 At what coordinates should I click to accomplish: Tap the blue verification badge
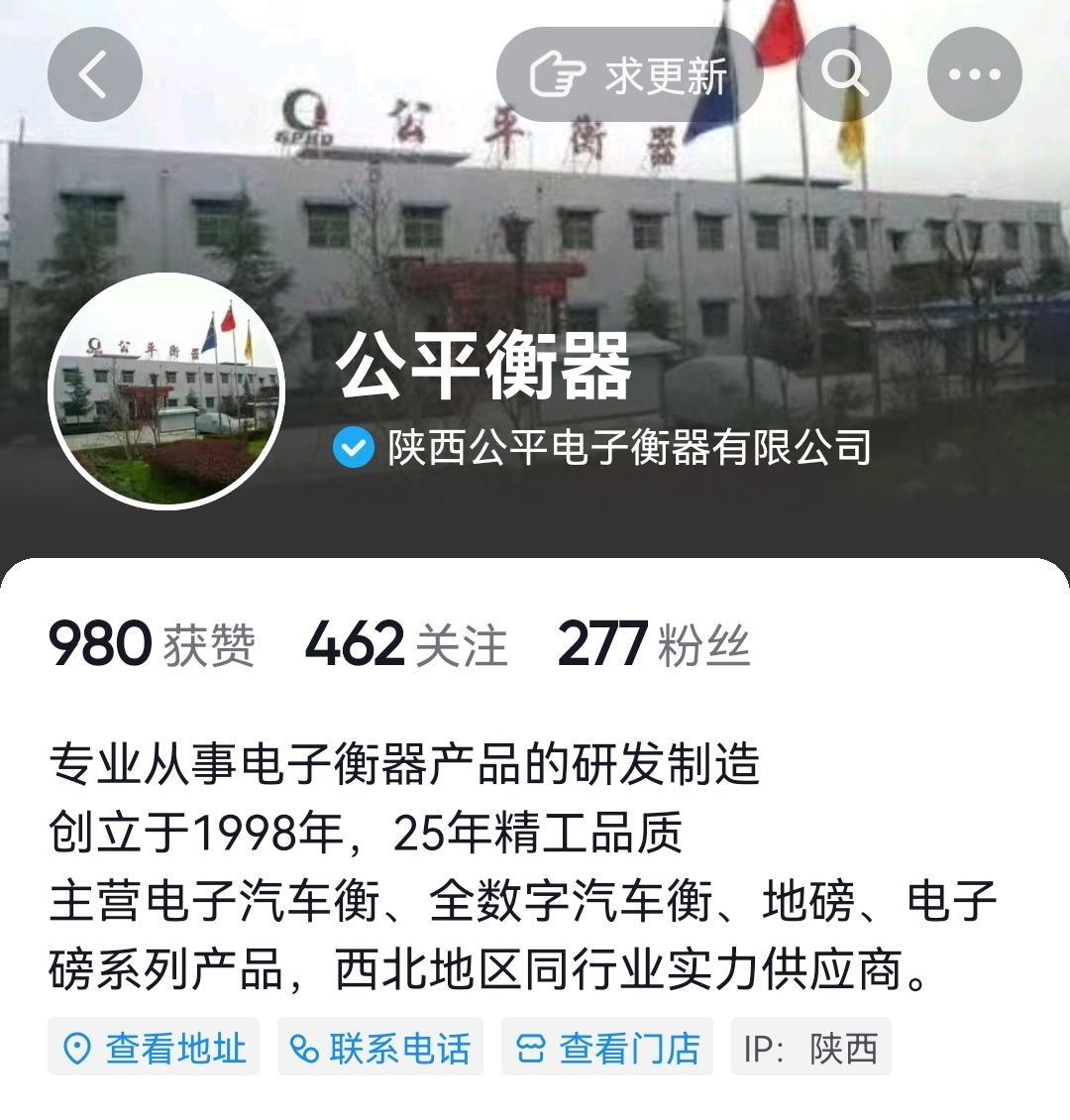pos(352,448)
